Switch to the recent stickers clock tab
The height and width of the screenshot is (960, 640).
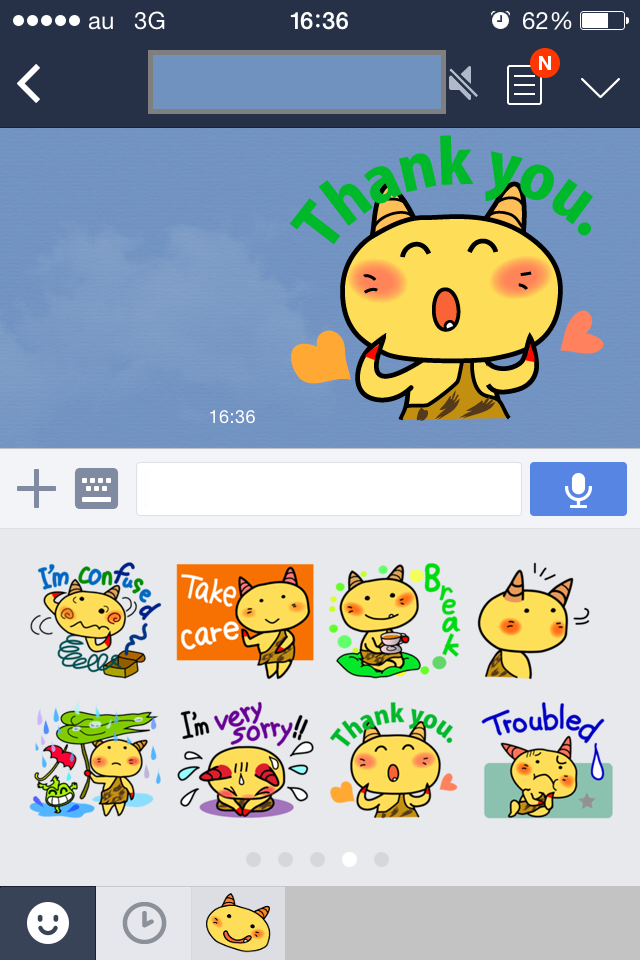coord(144,923)
